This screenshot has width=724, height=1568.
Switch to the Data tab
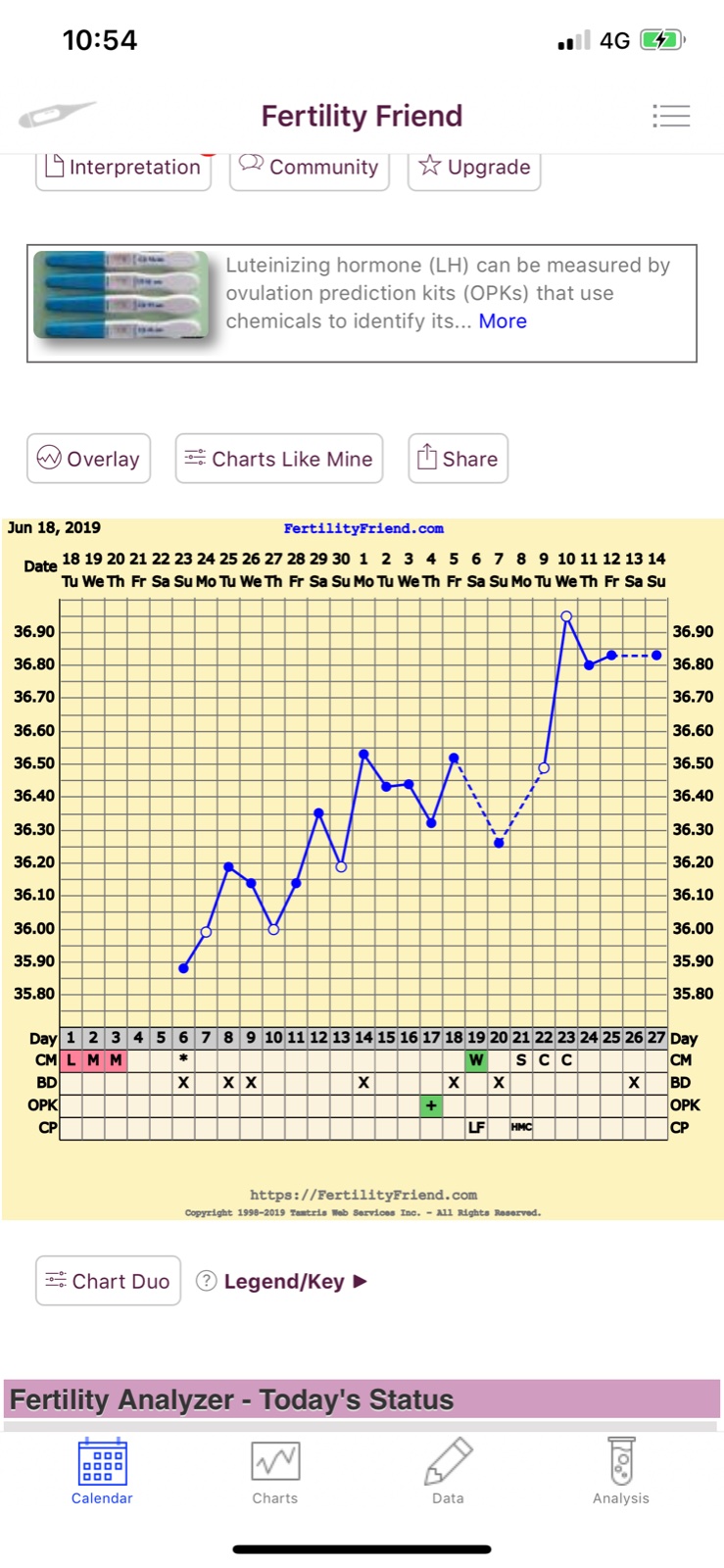(448, 1472)
